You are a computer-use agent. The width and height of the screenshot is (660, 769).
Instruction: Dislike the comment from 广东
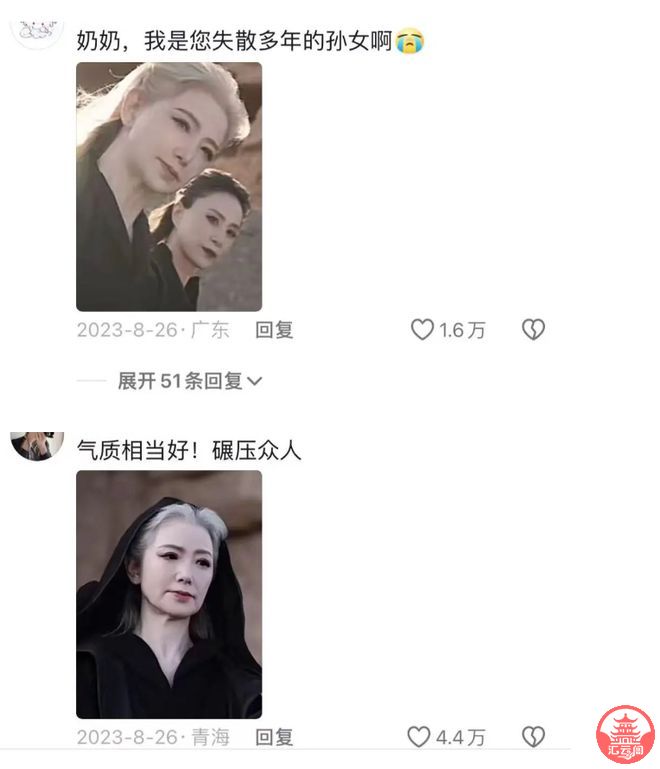pos(533,330)
